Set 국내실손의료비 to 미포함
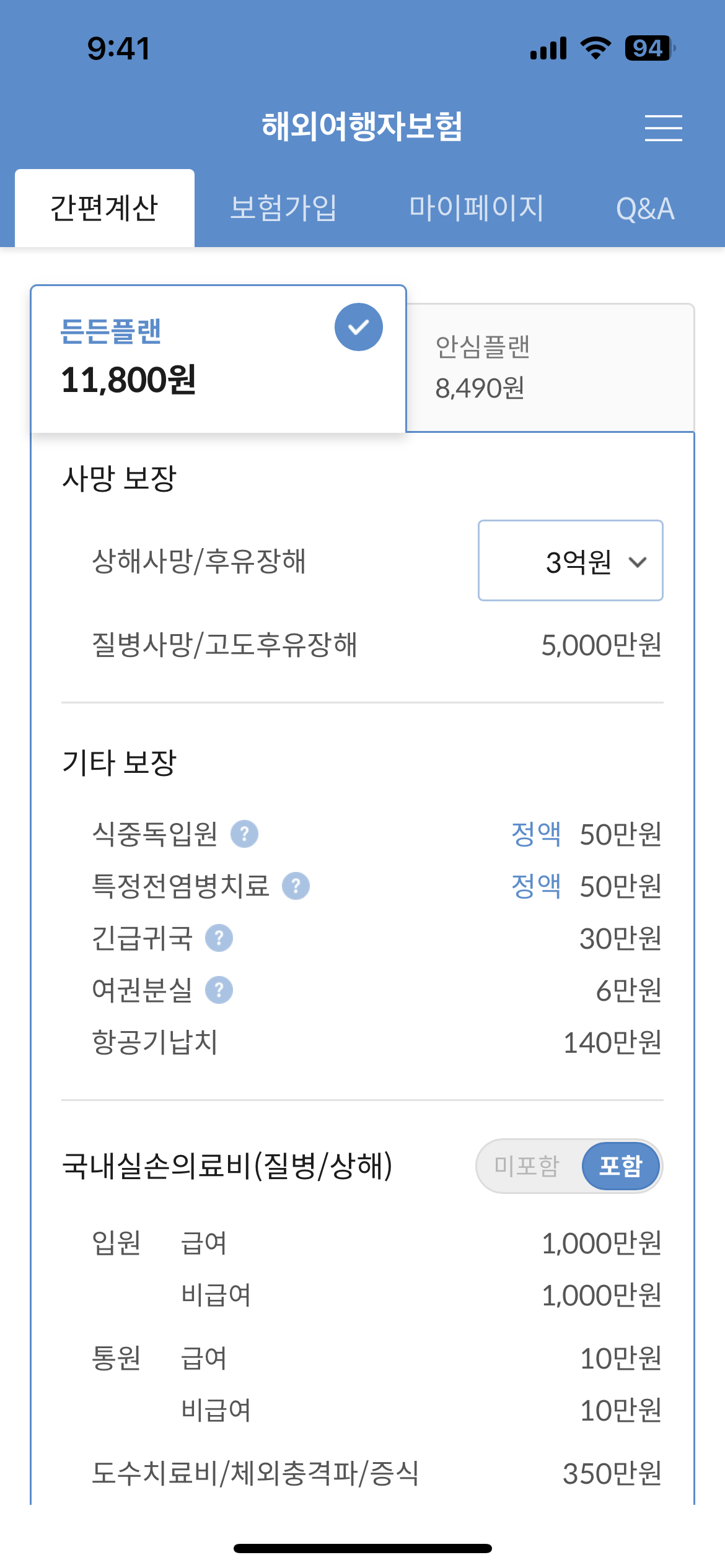725x1568 pixels. 527,1165
